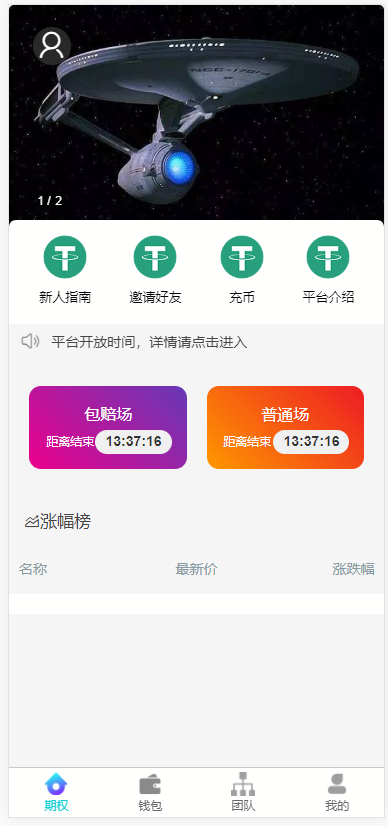This screenshot has width=388, height=826.
Task: Enter the 普通场 card
Action: coord(285,427)
